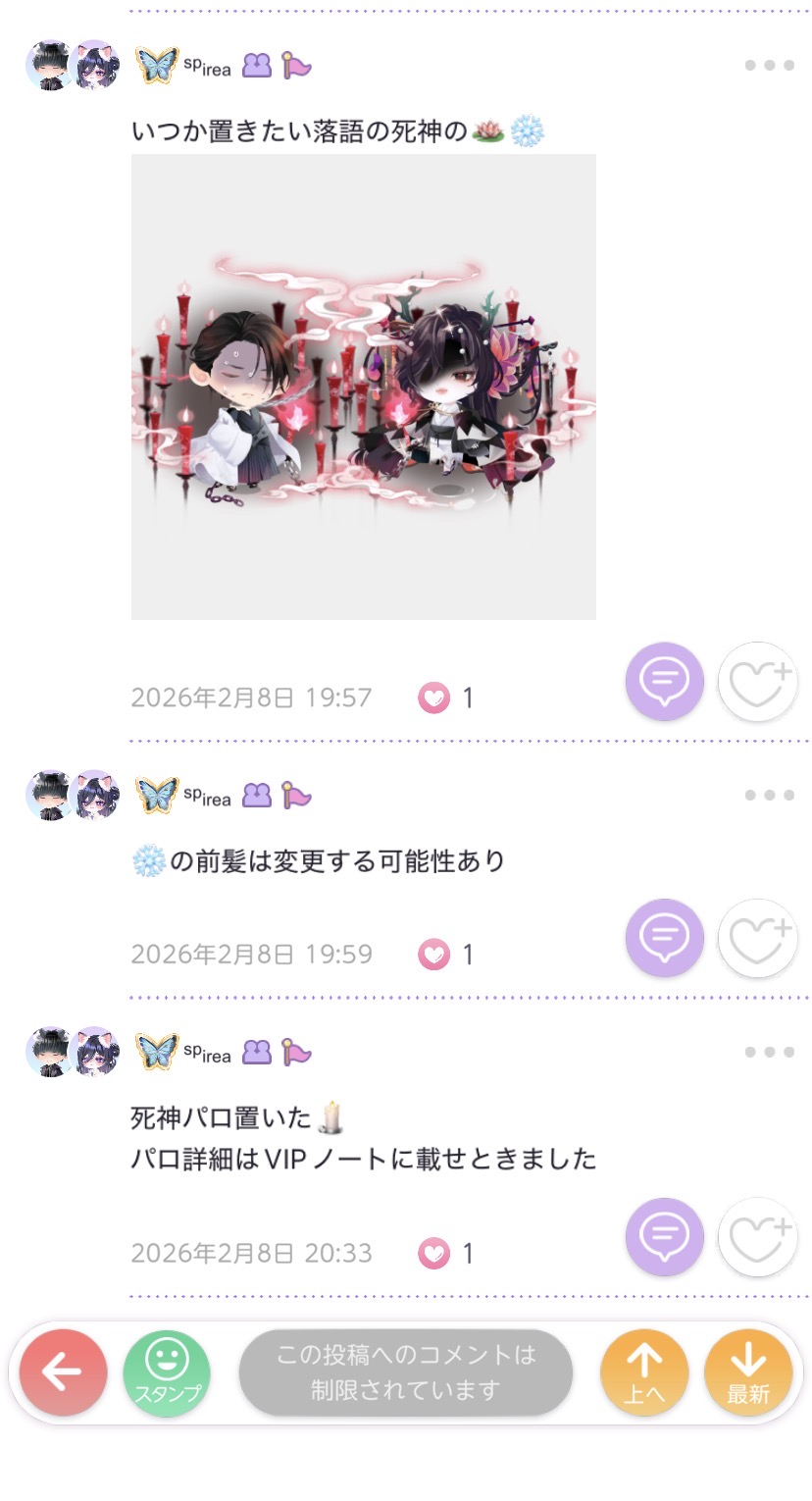
Task: Open overflow menu on the 19:59 post
Action: tap(768, 795)
